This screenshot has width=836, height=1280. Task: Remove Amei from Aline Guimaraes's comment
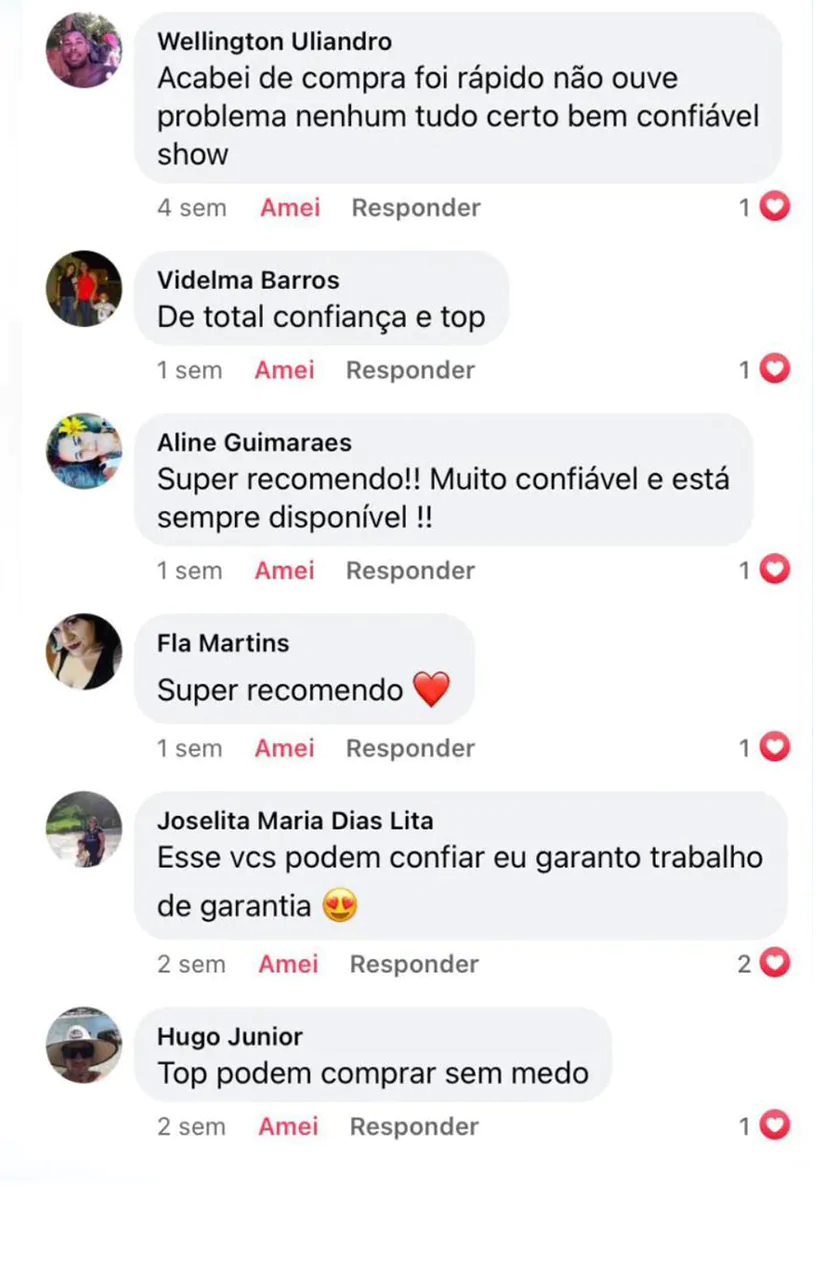click(x=284, y=571)
